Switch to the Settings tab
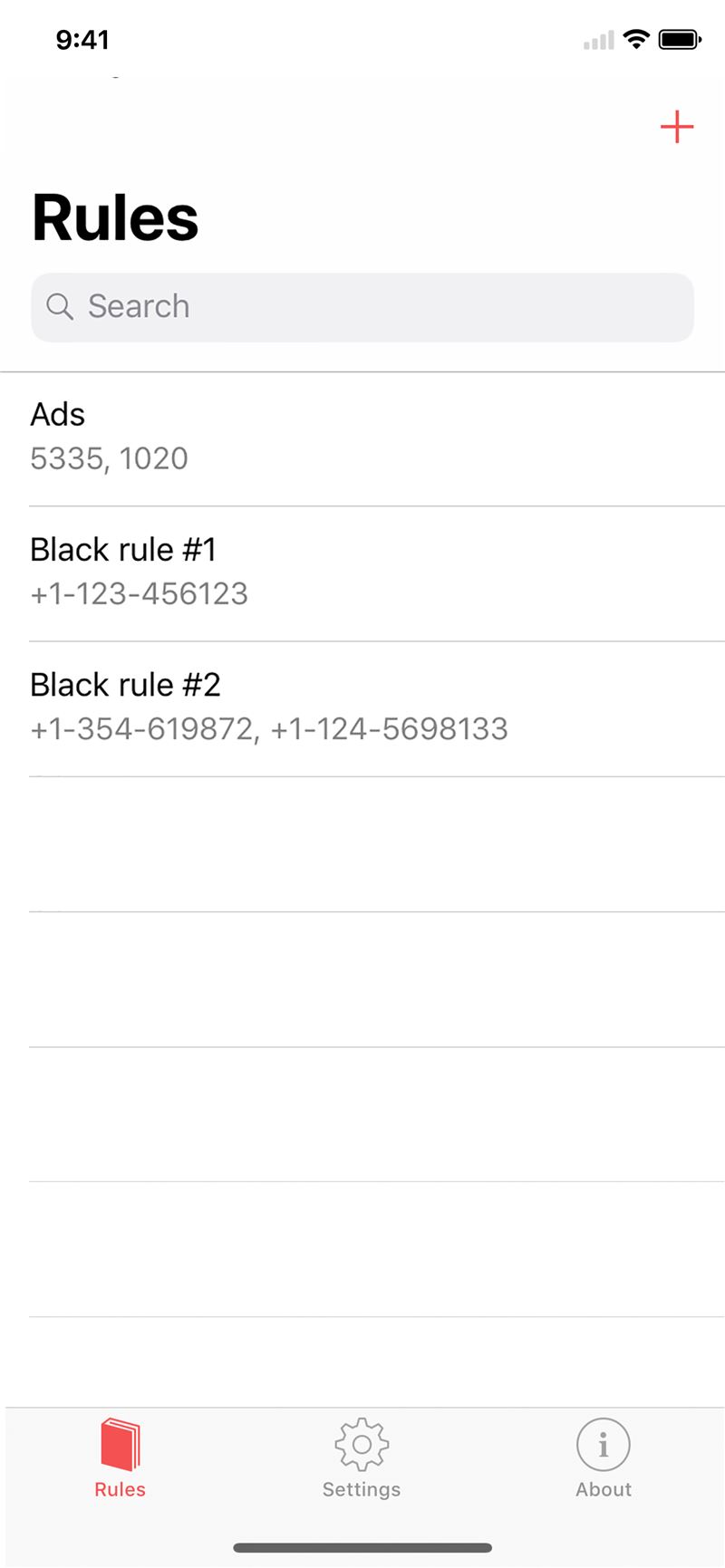 click(362, 1458)
